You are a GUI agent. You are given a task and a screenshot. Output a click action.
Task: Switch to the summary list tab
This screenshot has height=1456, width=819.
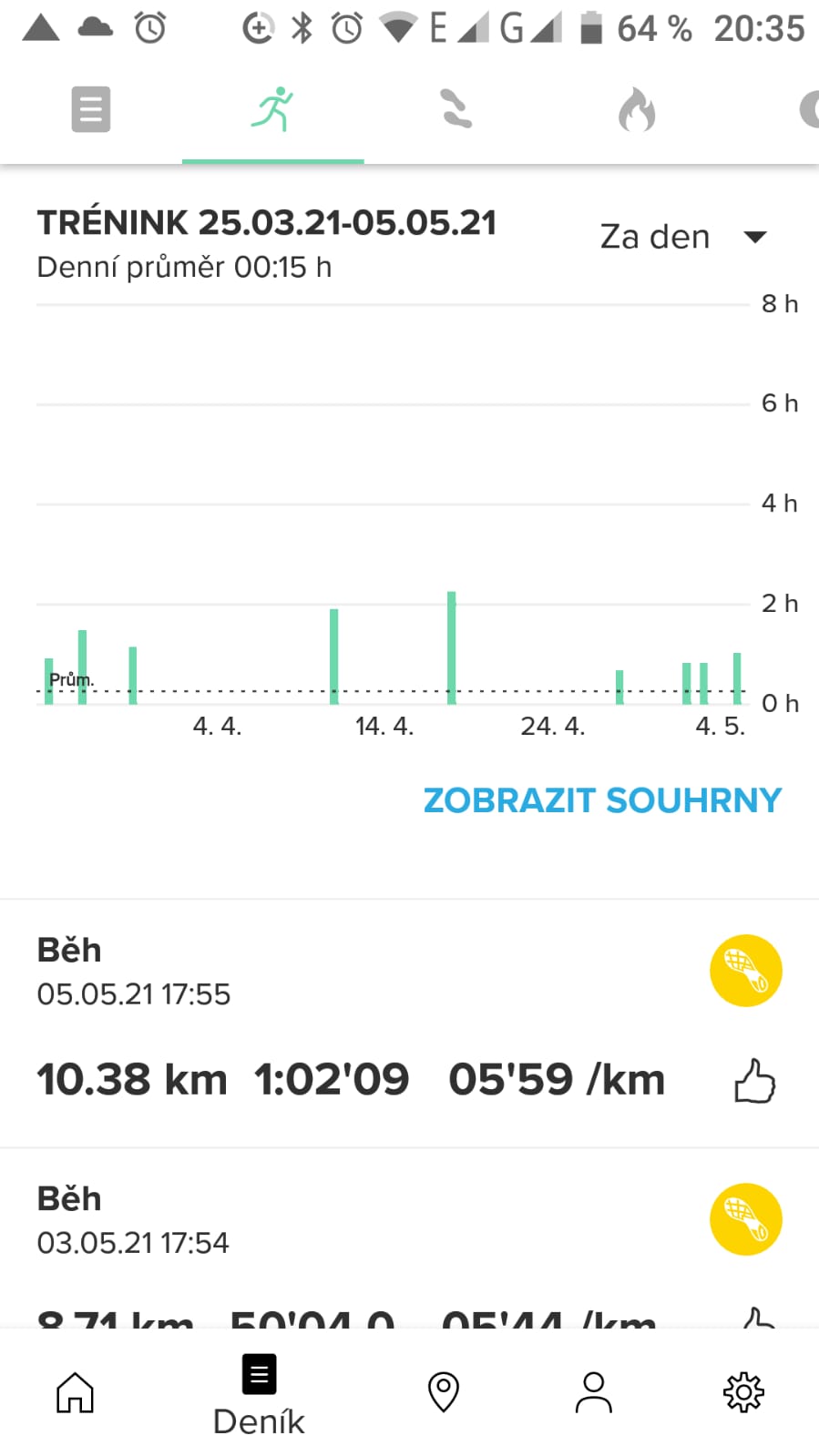(91, 109)
